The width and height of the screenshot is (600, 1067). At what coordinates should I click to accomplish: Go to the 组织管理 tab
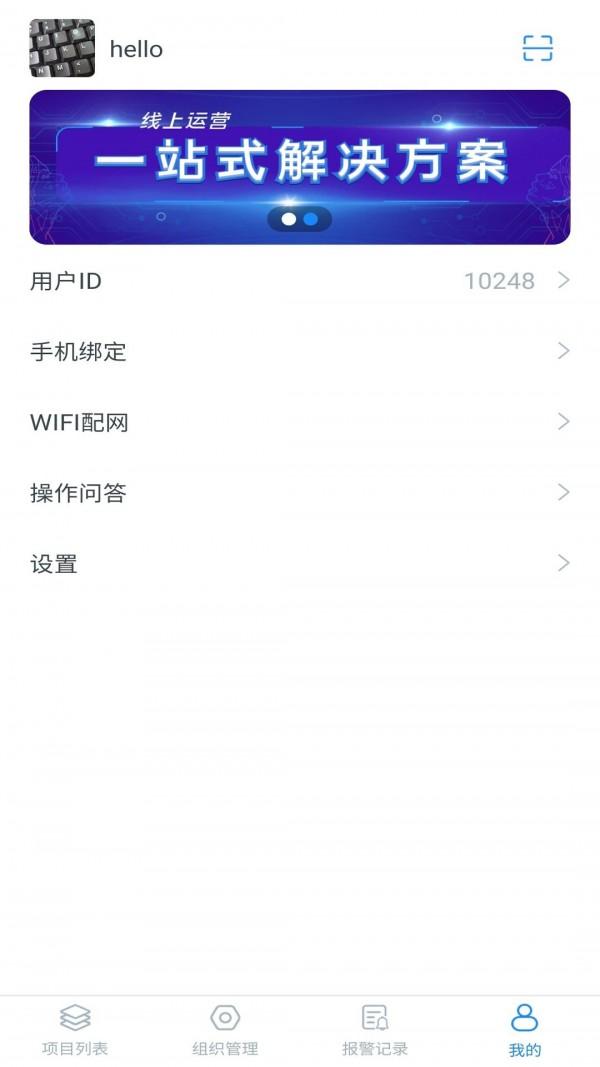[225, 1030]
